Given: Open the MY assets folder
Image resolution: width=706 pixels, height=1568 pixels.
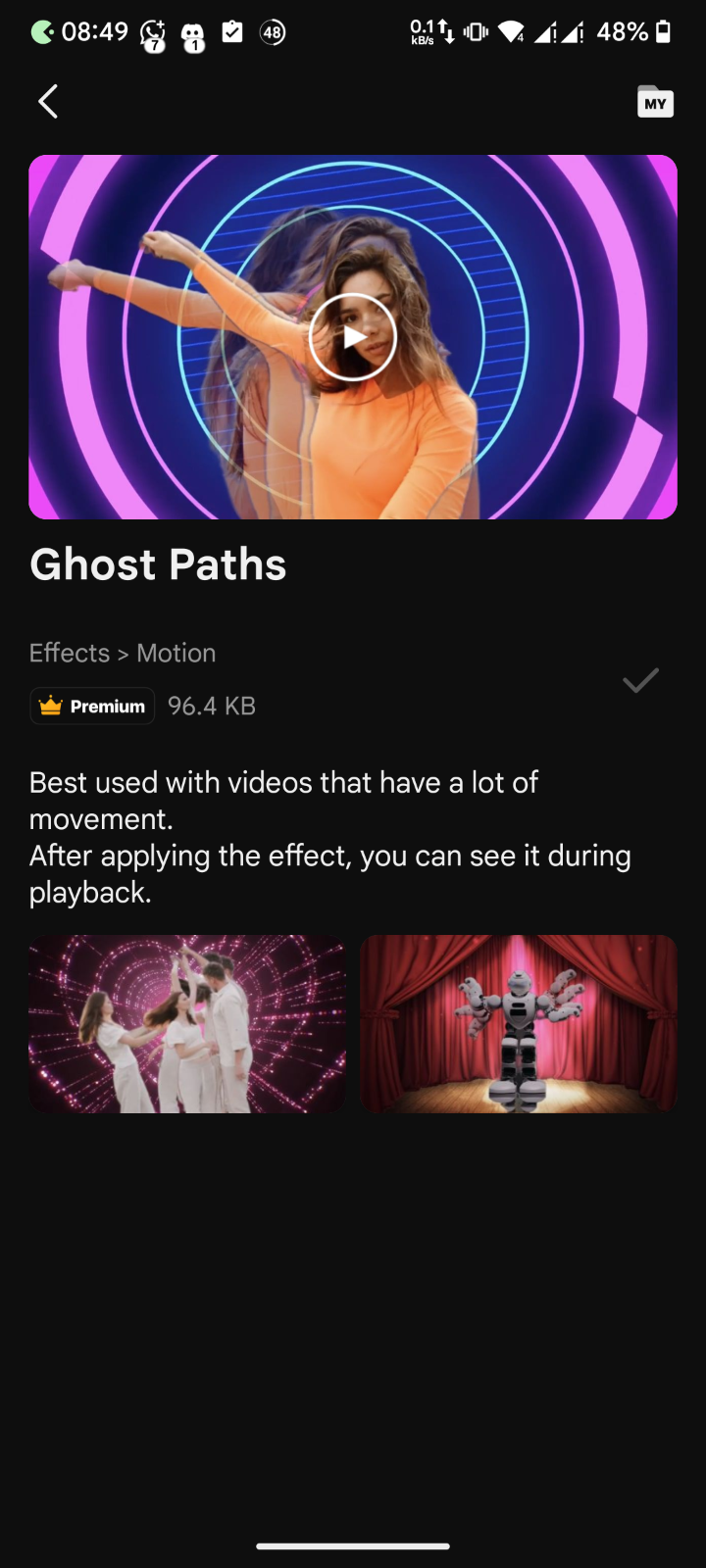Looking at the screenshot, I should tap(655, 102).
